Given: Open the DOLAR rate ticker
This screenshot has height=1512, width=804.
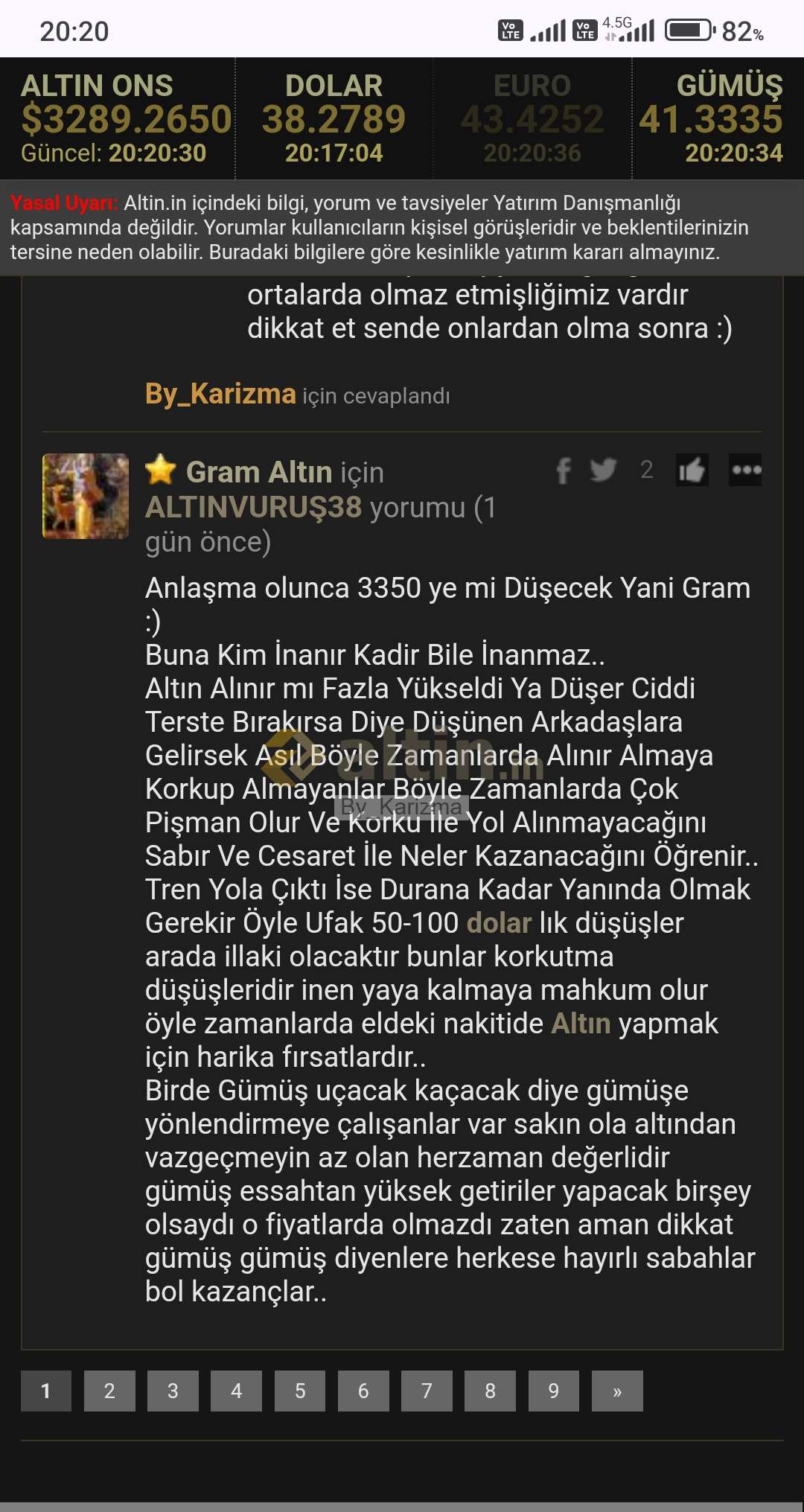Looking at the screenshot, I should (x=334, y=118).
